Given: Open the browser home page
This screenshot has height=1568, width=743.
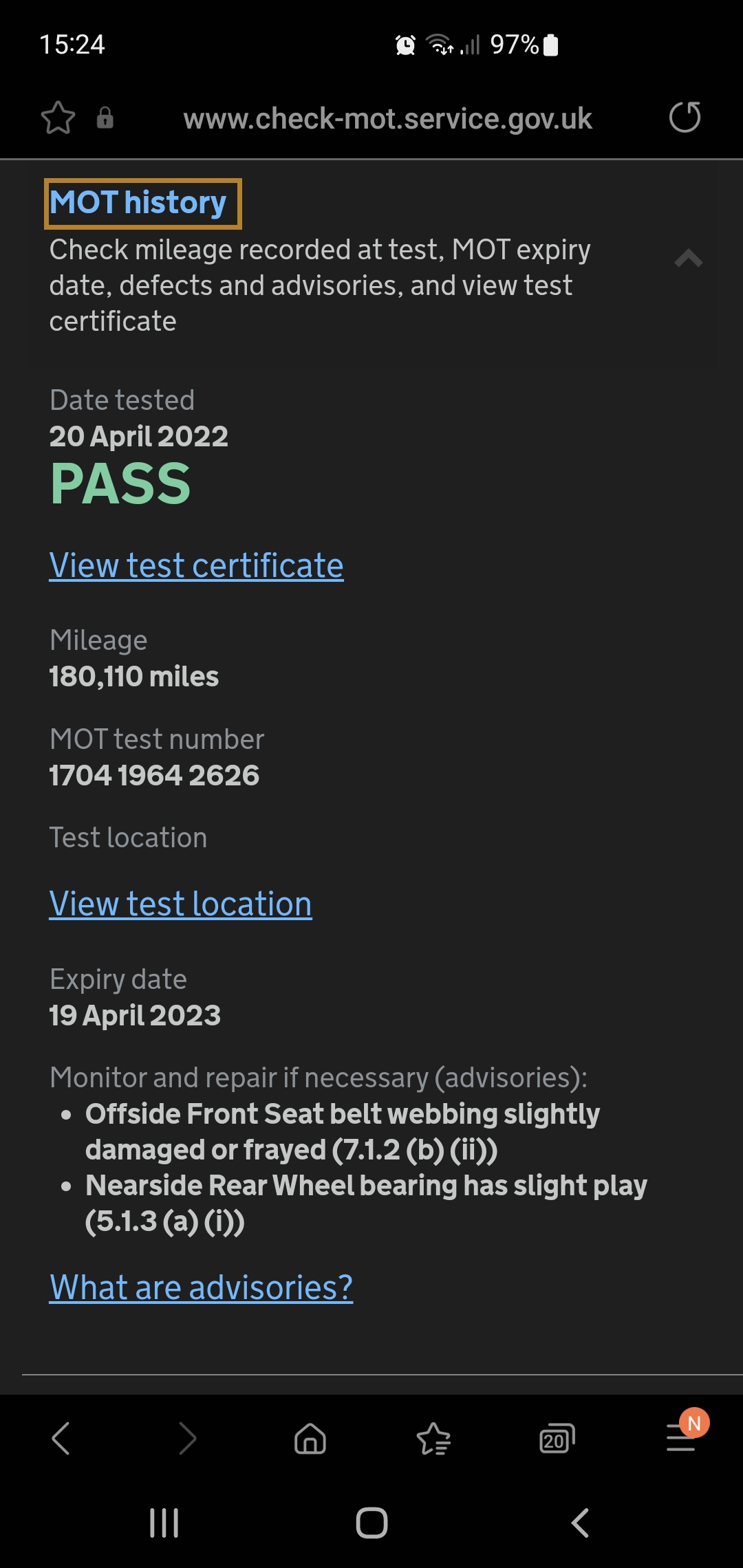Looking at the screenshot, I should point(310,1438).
